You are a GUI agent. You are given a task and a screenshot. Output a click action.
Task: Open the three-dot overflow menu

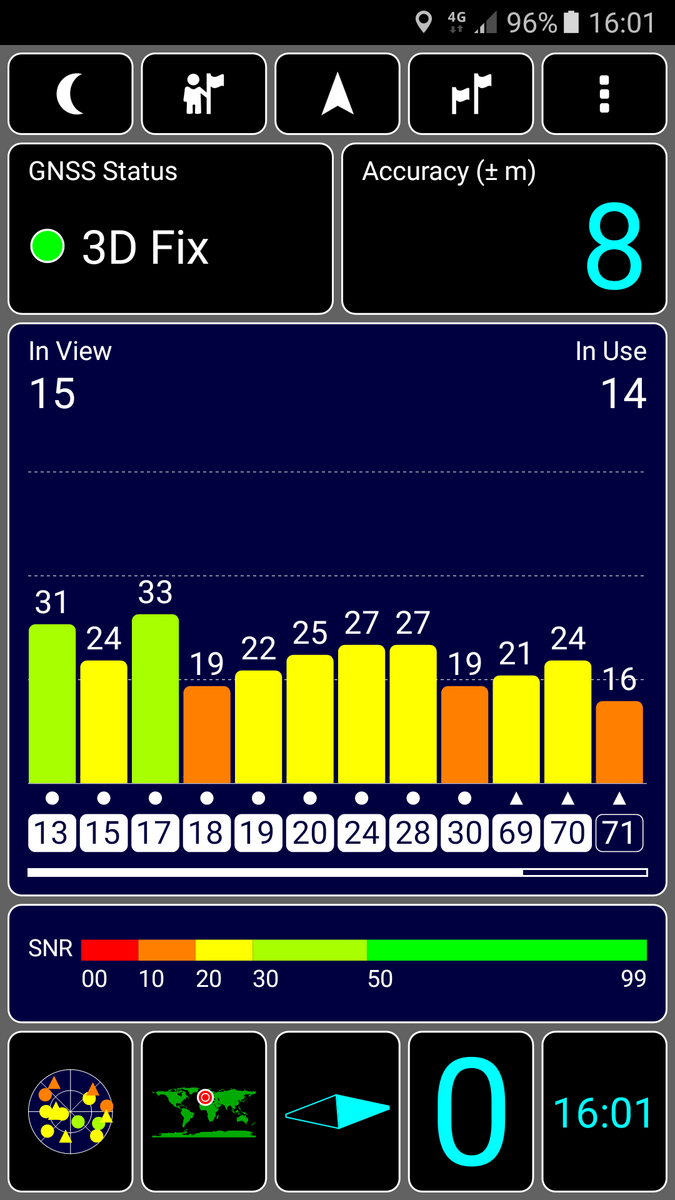(x=604, y=94)
